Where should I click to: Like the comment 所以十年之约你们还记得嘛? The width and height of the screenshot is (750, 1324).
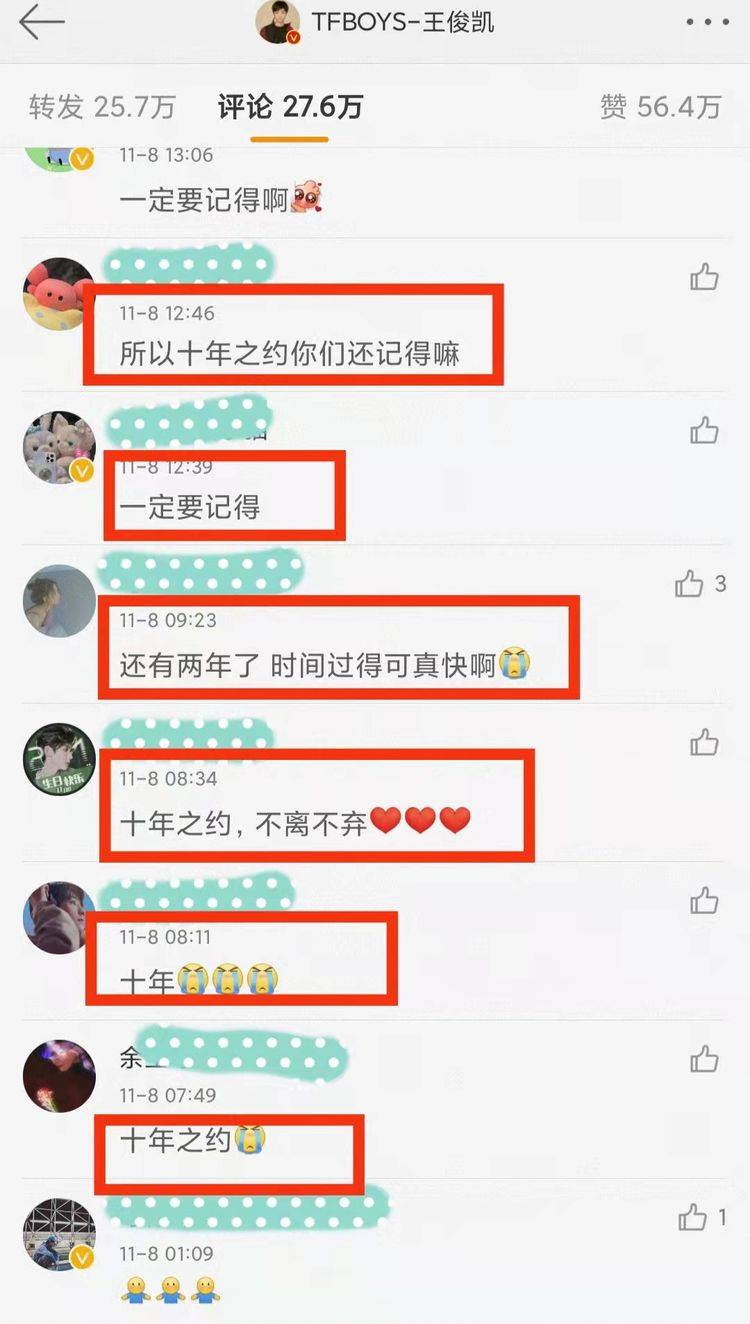point(705,277)
